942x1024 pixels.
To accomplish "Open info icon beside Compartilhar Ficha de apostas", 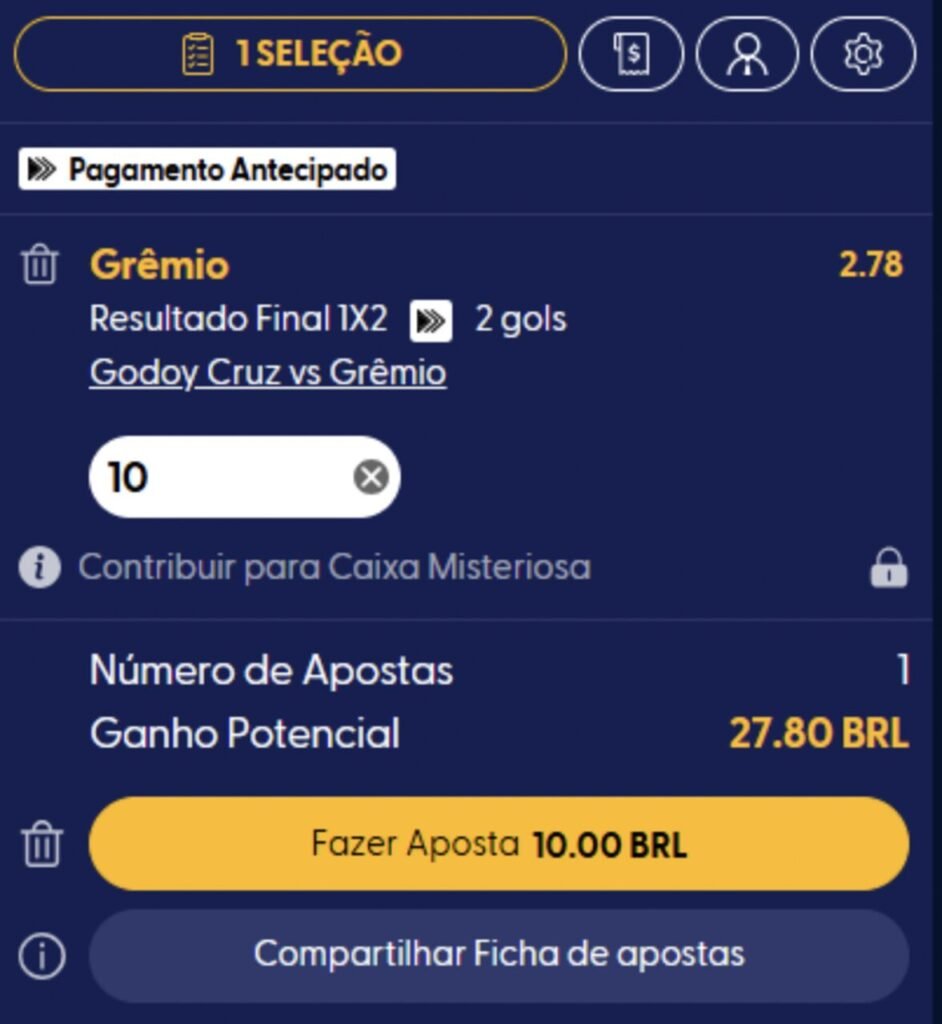I will click(42, 956).
